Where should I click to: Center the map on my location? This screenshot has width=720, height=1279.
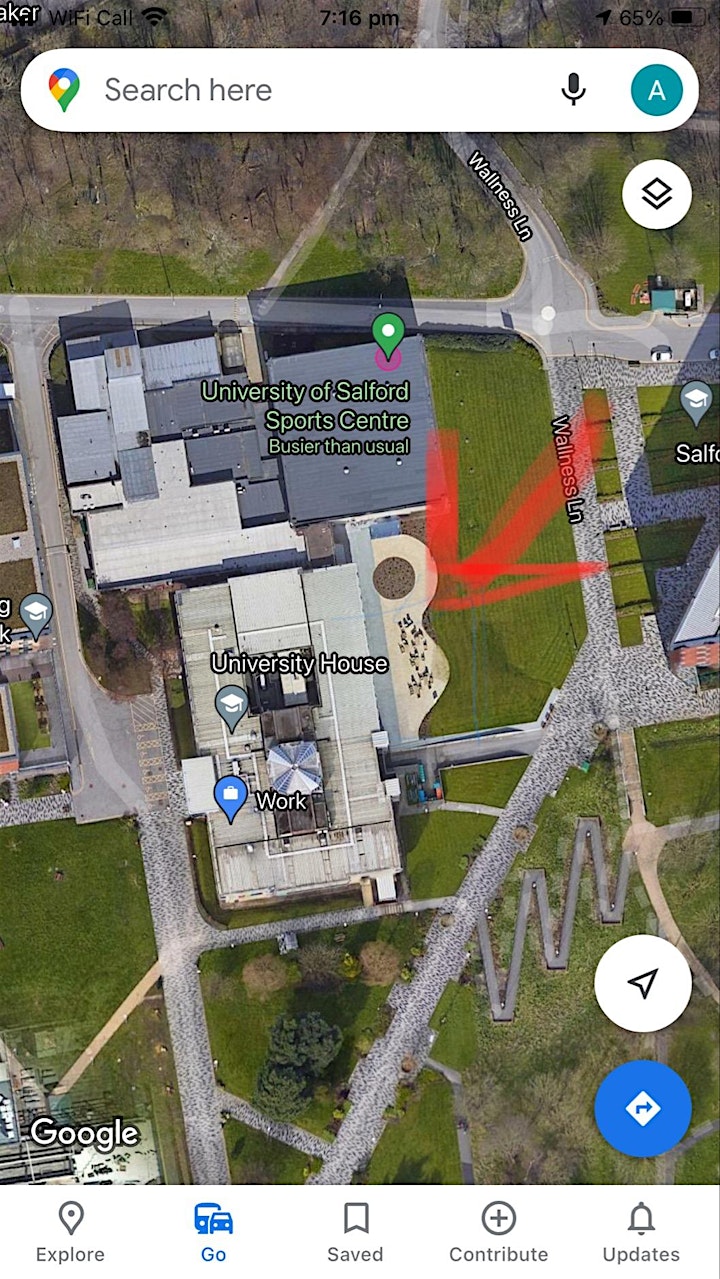[x=643, y=983]
